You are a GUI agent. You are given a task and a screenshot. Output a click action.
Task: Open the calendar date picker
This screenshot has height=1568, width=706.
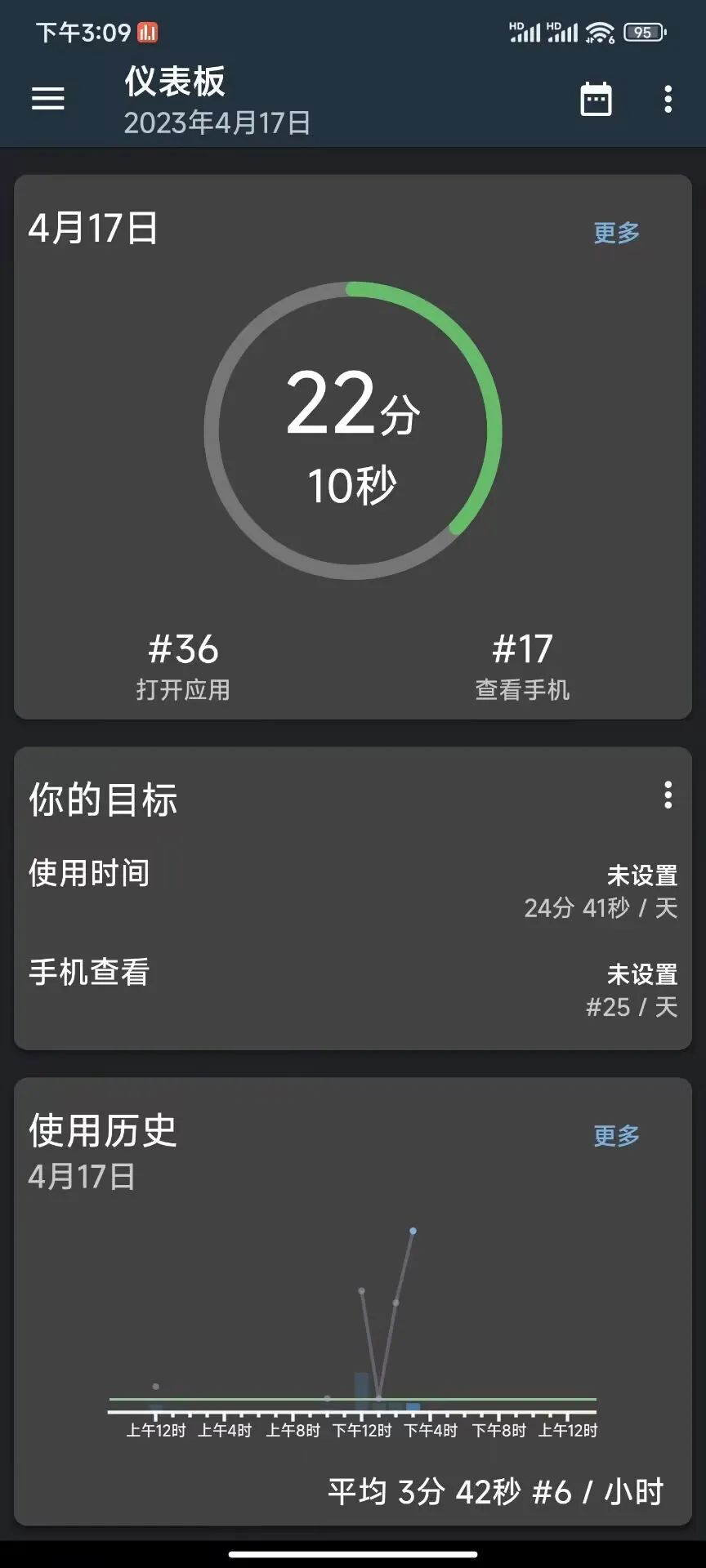point(596,100)
